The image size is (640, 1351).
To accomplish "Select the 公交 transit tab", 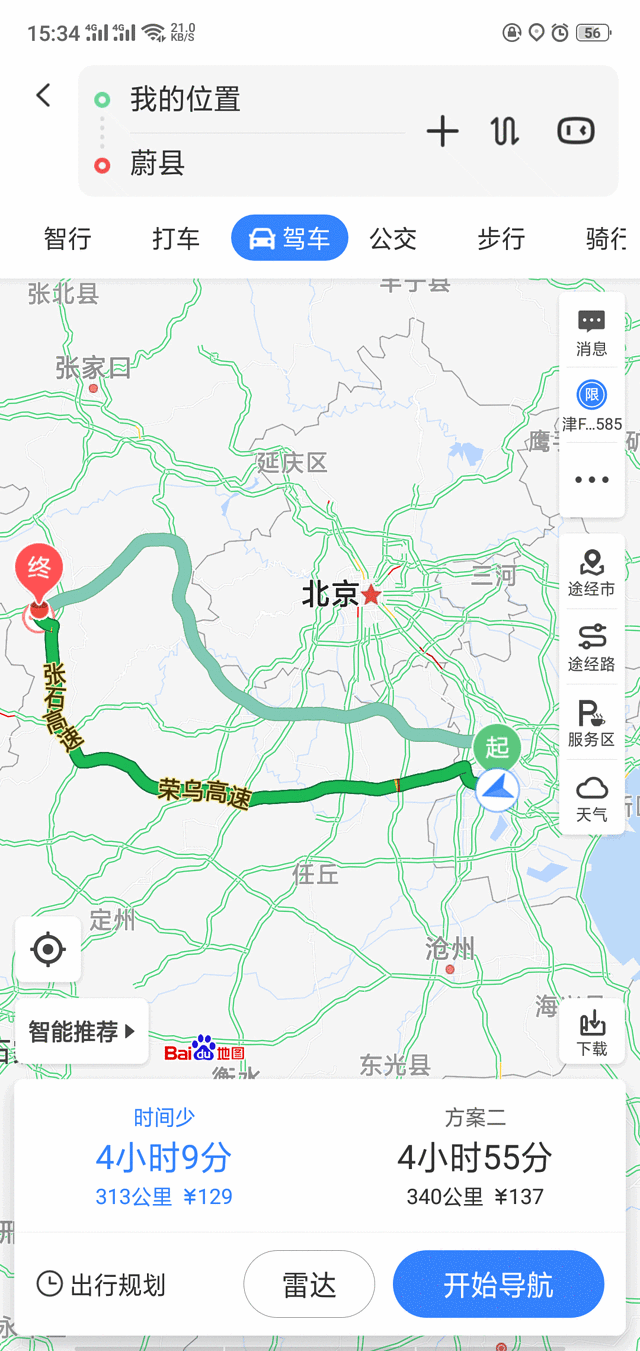I will (x=393, y=239).
